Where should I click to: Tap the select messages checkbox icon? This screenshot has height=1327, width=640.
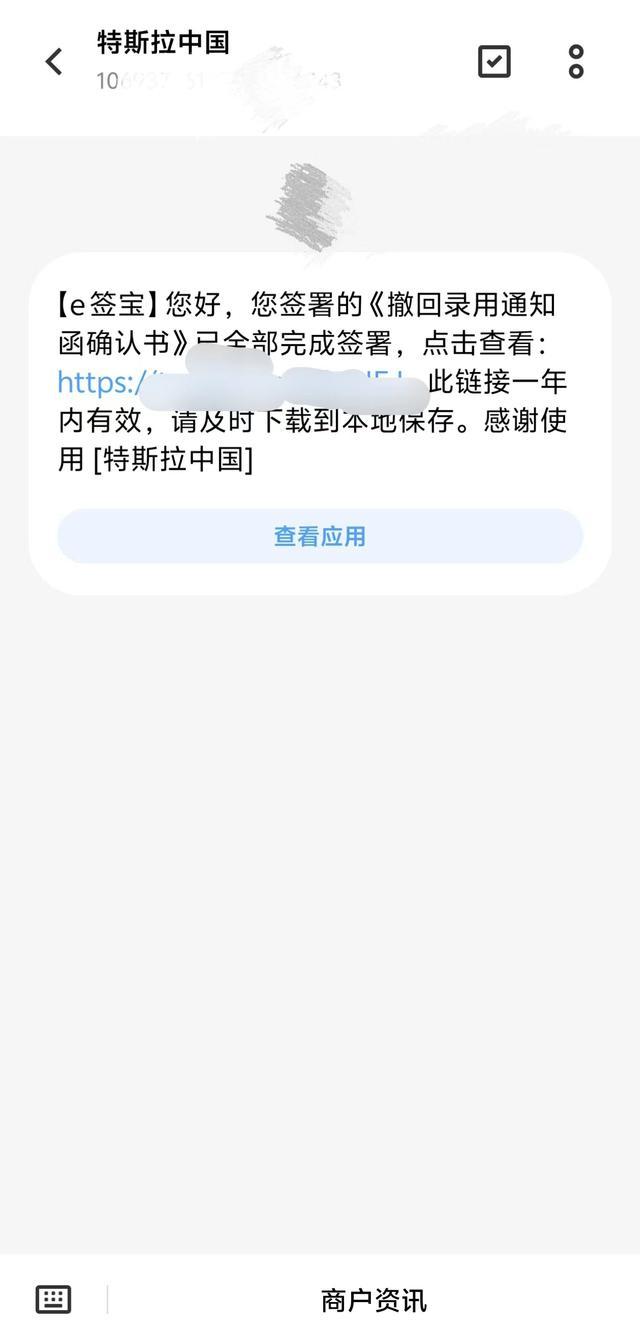pos(494,61)
